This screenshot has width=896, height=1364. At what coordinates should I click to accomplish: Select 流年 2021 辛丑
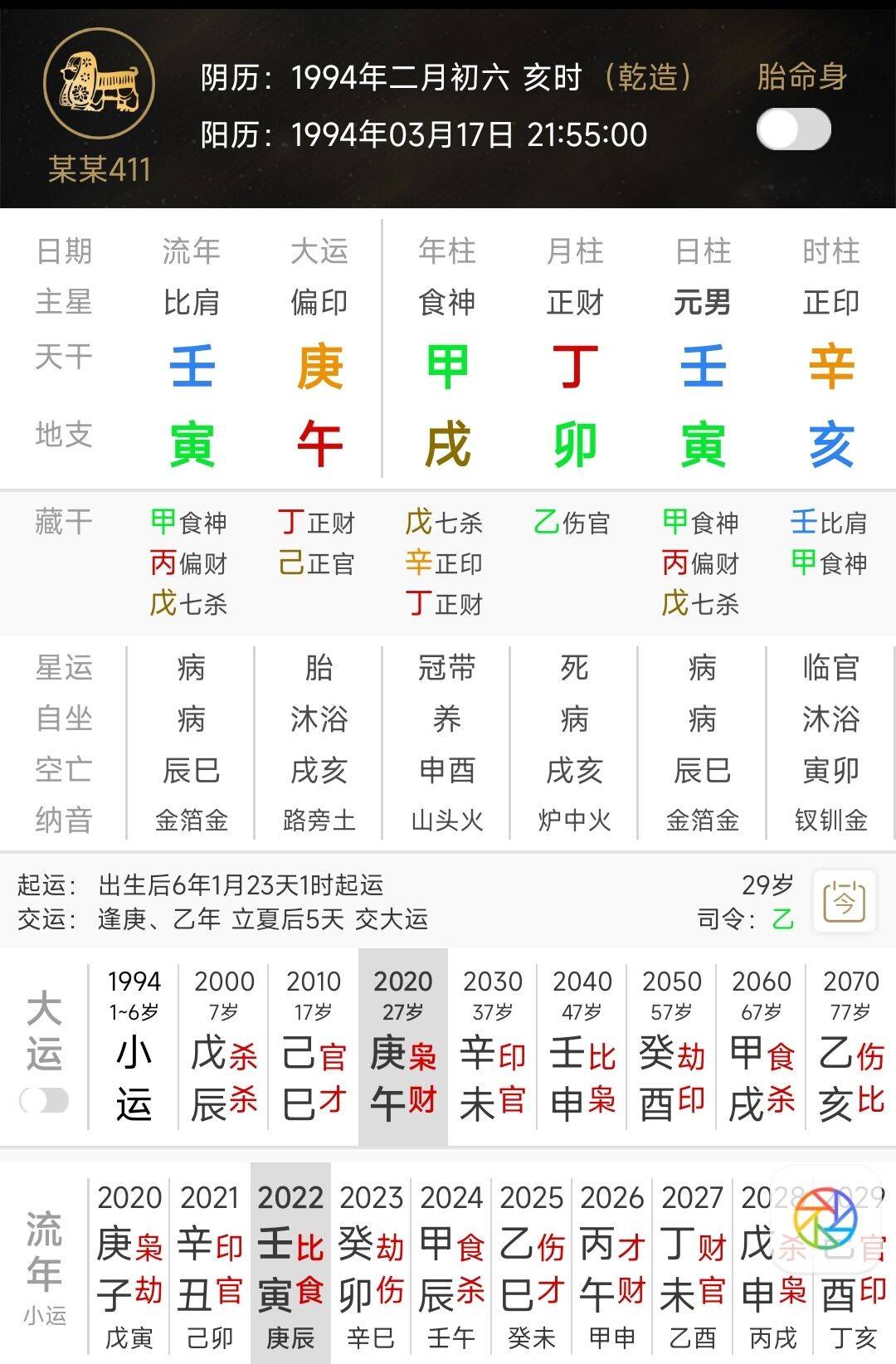pos(210,1264)
